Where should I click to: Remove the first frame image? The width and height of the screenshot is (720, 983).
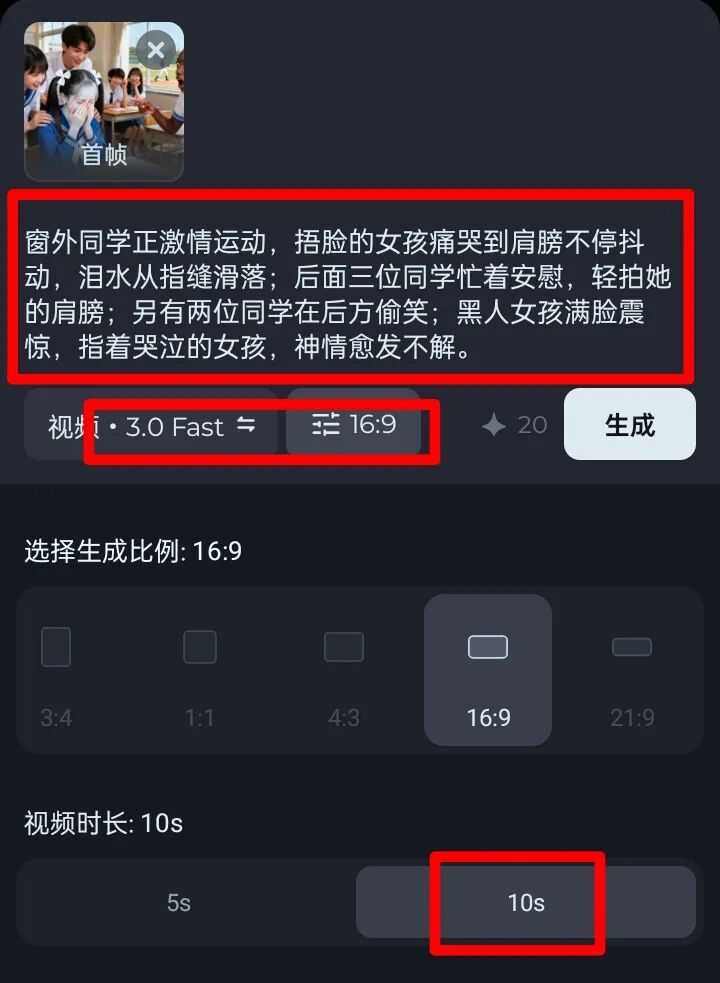coord(156,49)
